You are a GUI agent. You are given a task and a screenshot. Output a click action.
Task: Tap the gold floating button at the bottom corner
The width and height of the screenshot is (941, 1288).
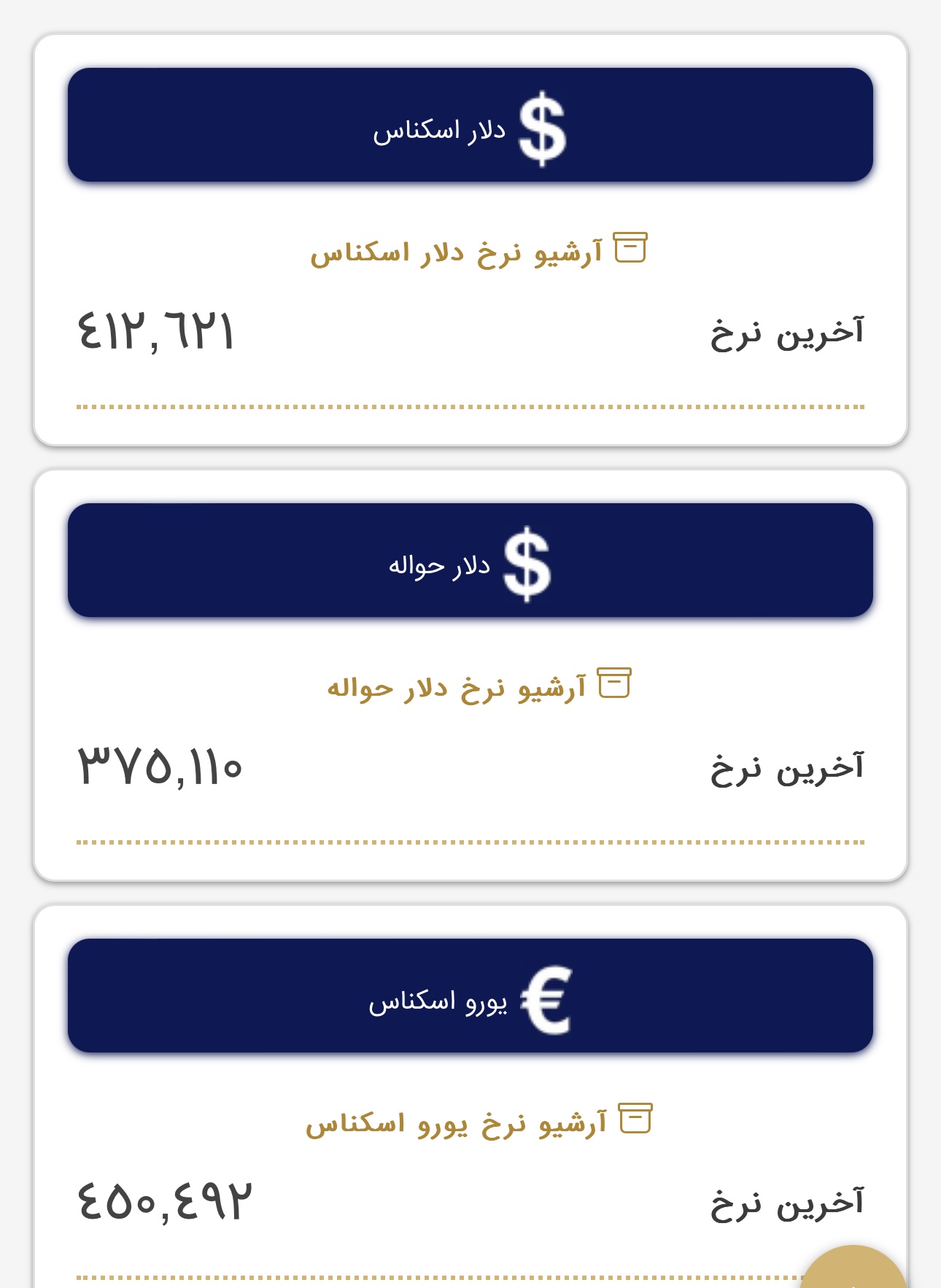(853, 1270)
